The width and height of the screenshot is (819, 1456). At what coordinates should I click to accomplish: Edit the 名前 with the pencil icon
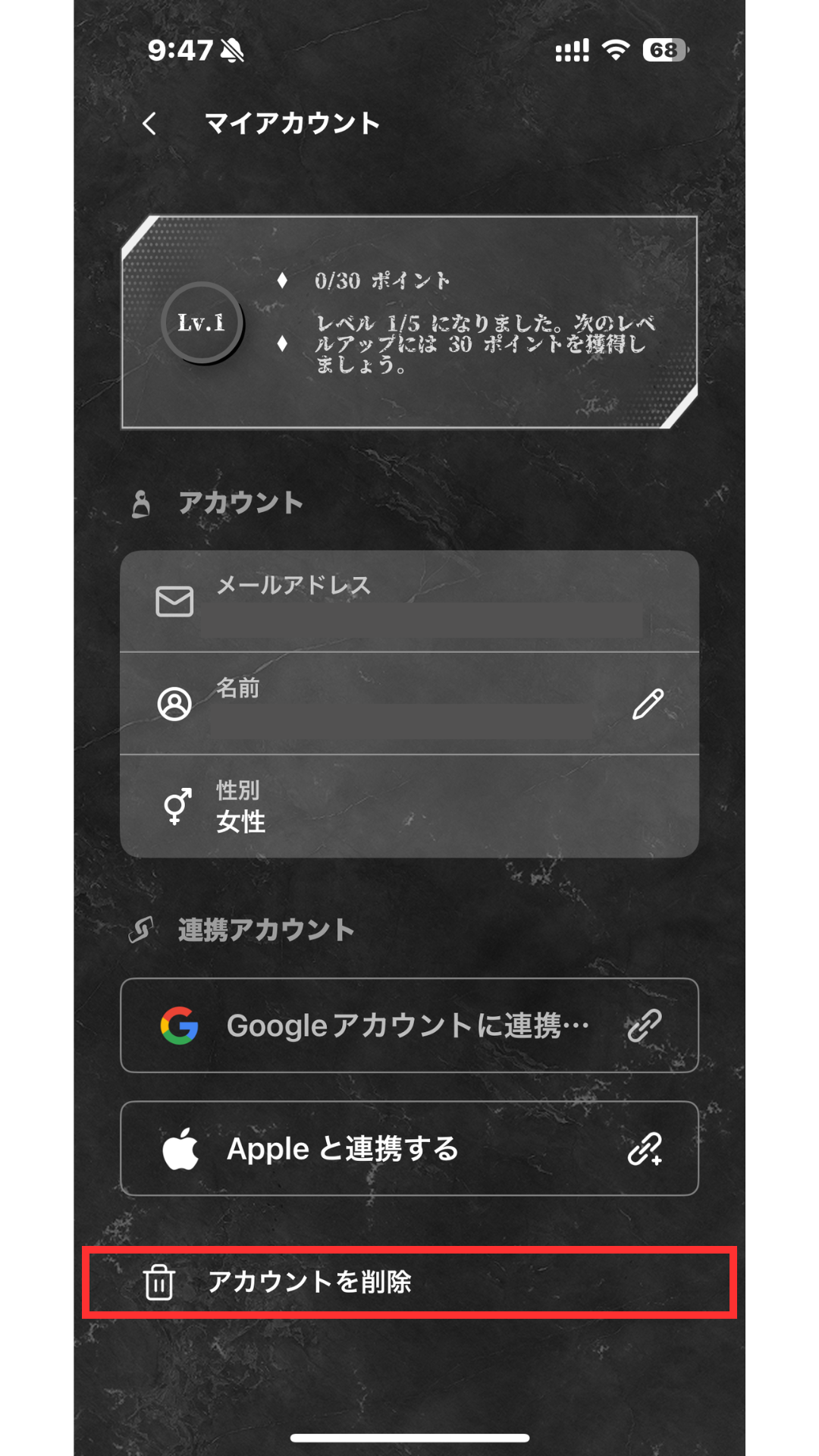(x=648, y=704)
